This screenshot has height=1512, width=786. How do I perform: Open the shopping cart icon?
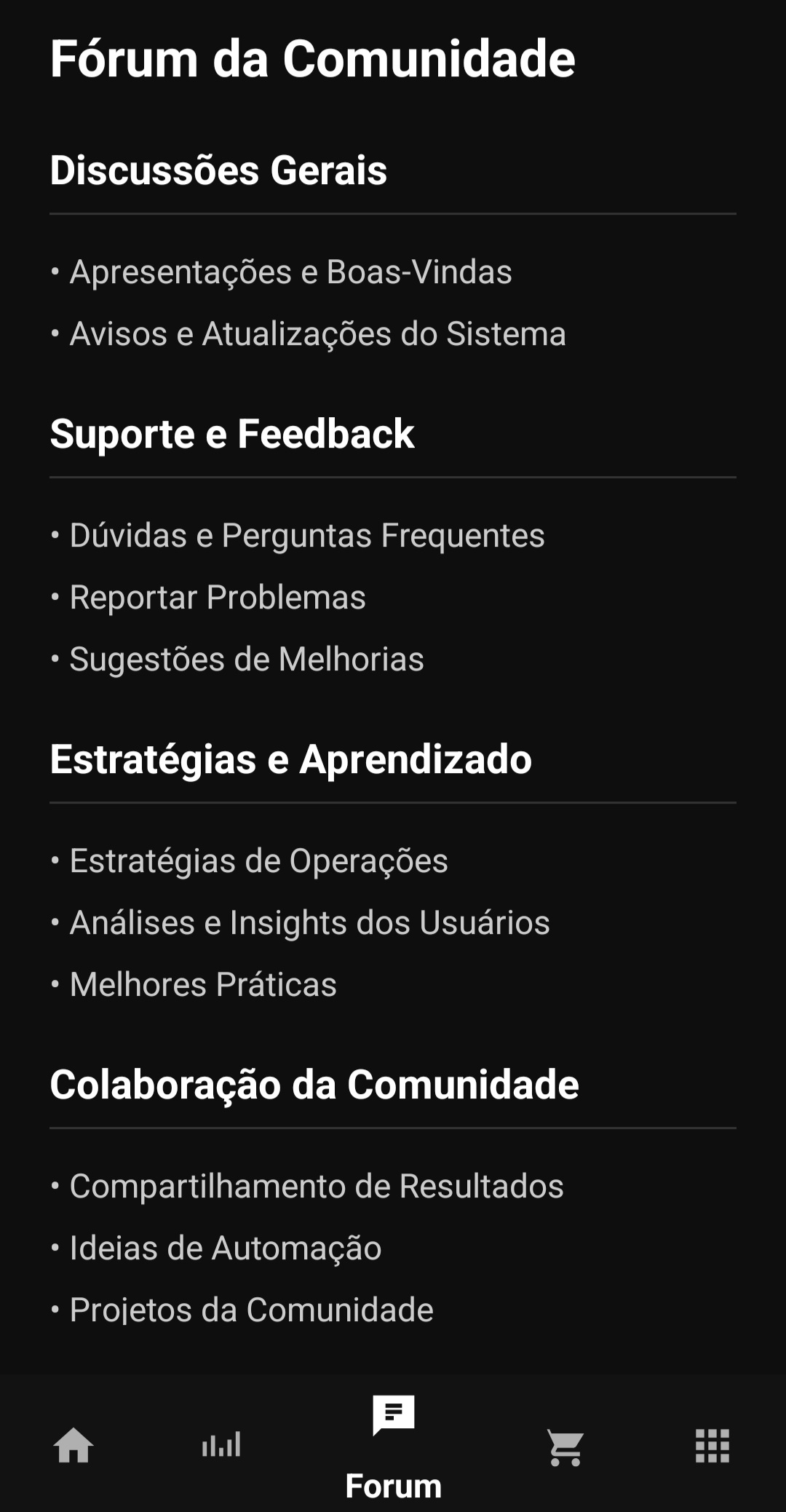pyautogui.click(x=565, y=1447)
